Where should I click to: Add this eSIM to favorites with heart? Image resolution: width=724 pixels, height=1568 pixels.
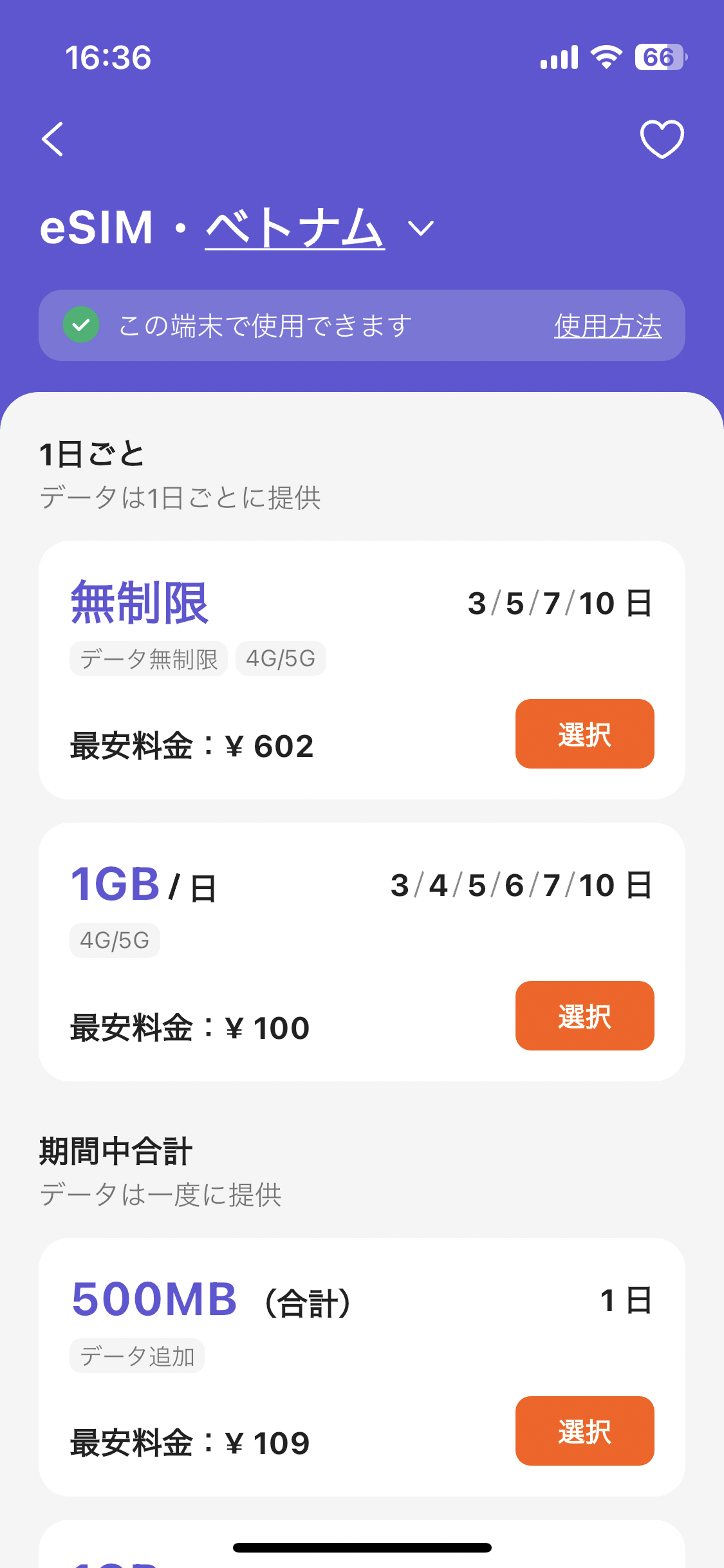coord(662,139)
